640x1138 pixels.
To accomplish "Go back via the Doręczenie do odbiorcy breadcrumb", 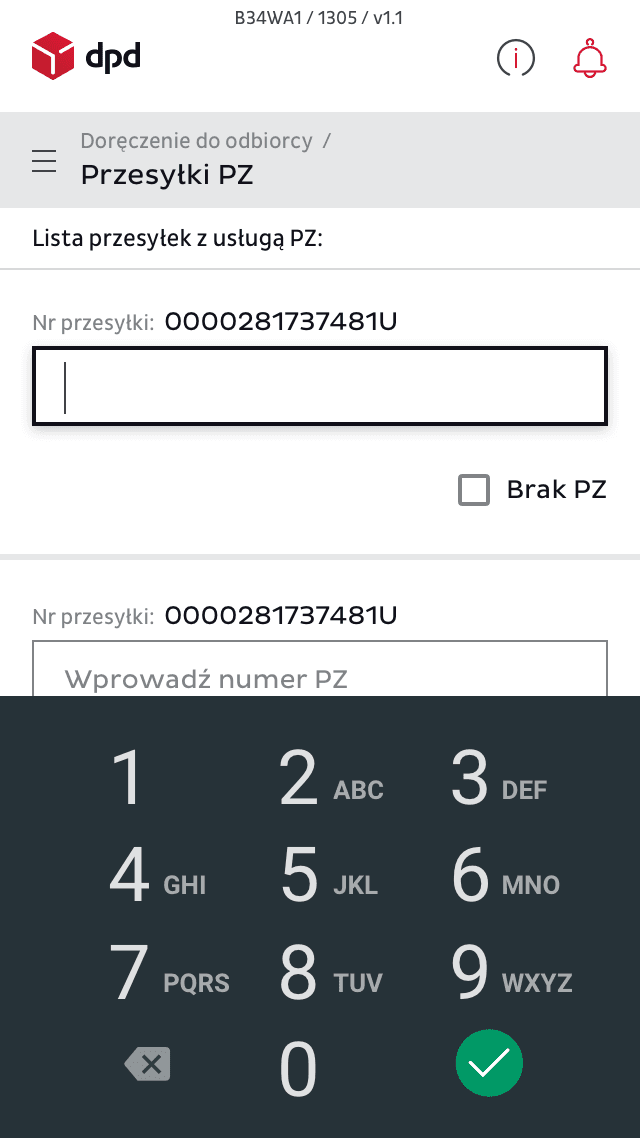I will [197, 140].
